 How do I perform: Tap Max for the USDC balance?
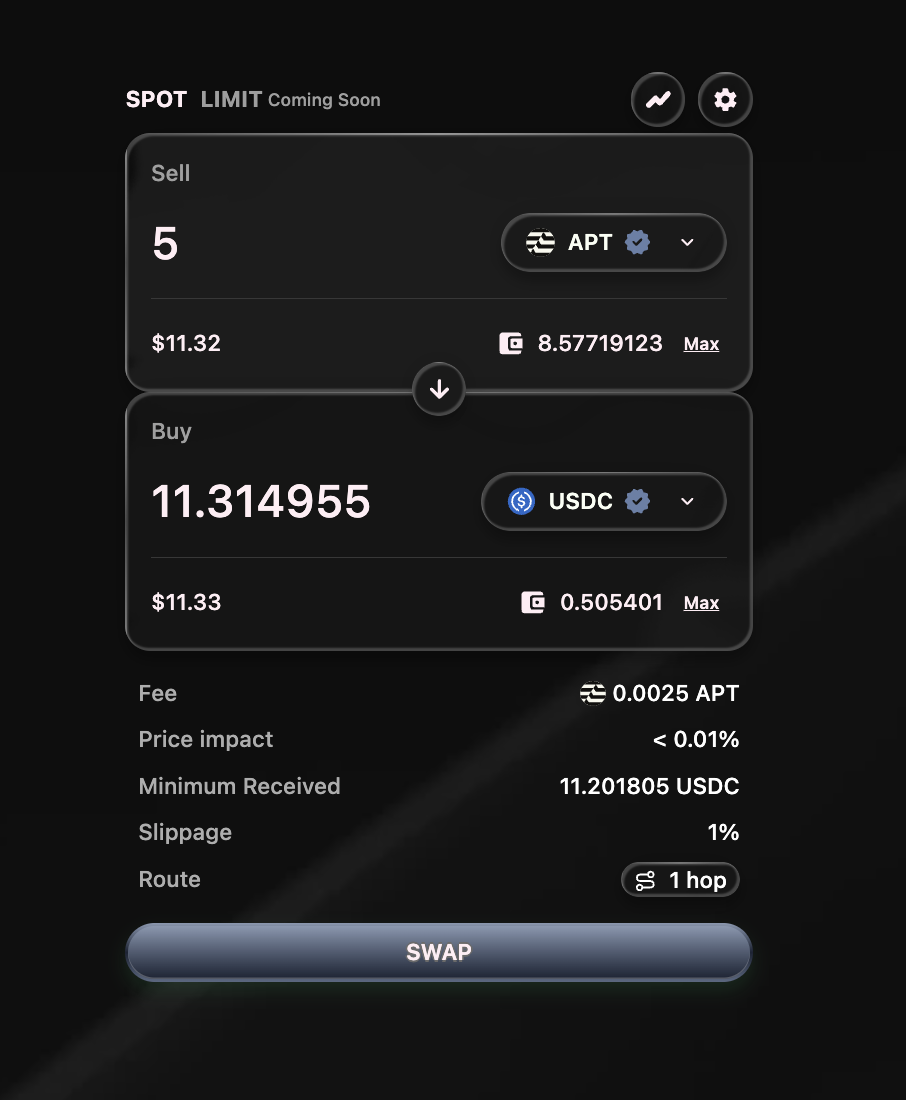pos(701,603)
